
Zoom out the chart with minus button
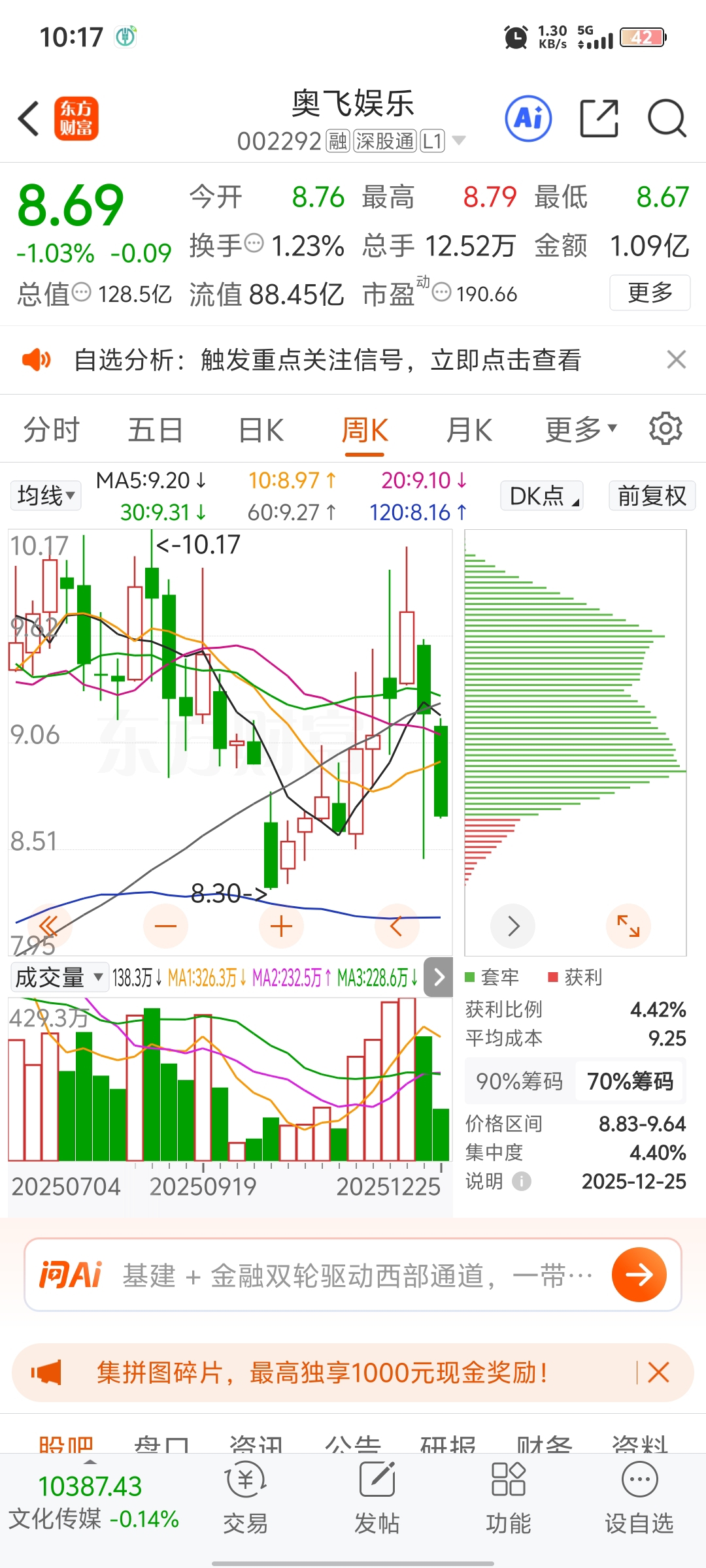click(x=165, y=926)
